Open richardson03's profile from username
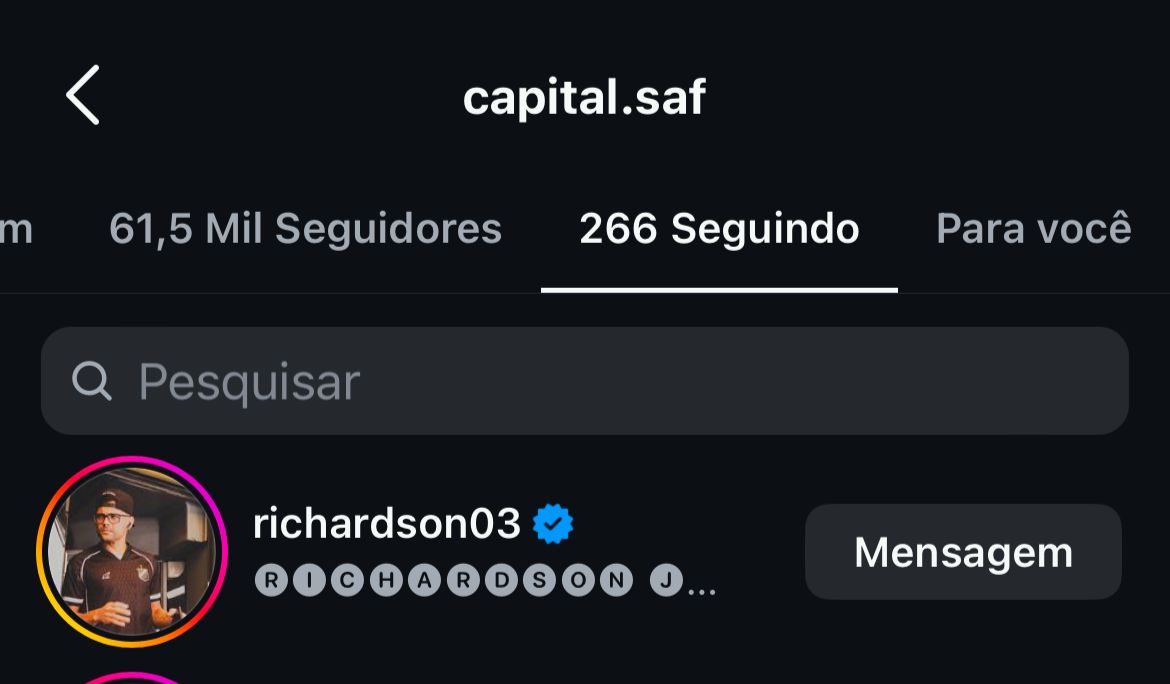The height and width of the screenshot is (684, 1170). pos(387,524)
